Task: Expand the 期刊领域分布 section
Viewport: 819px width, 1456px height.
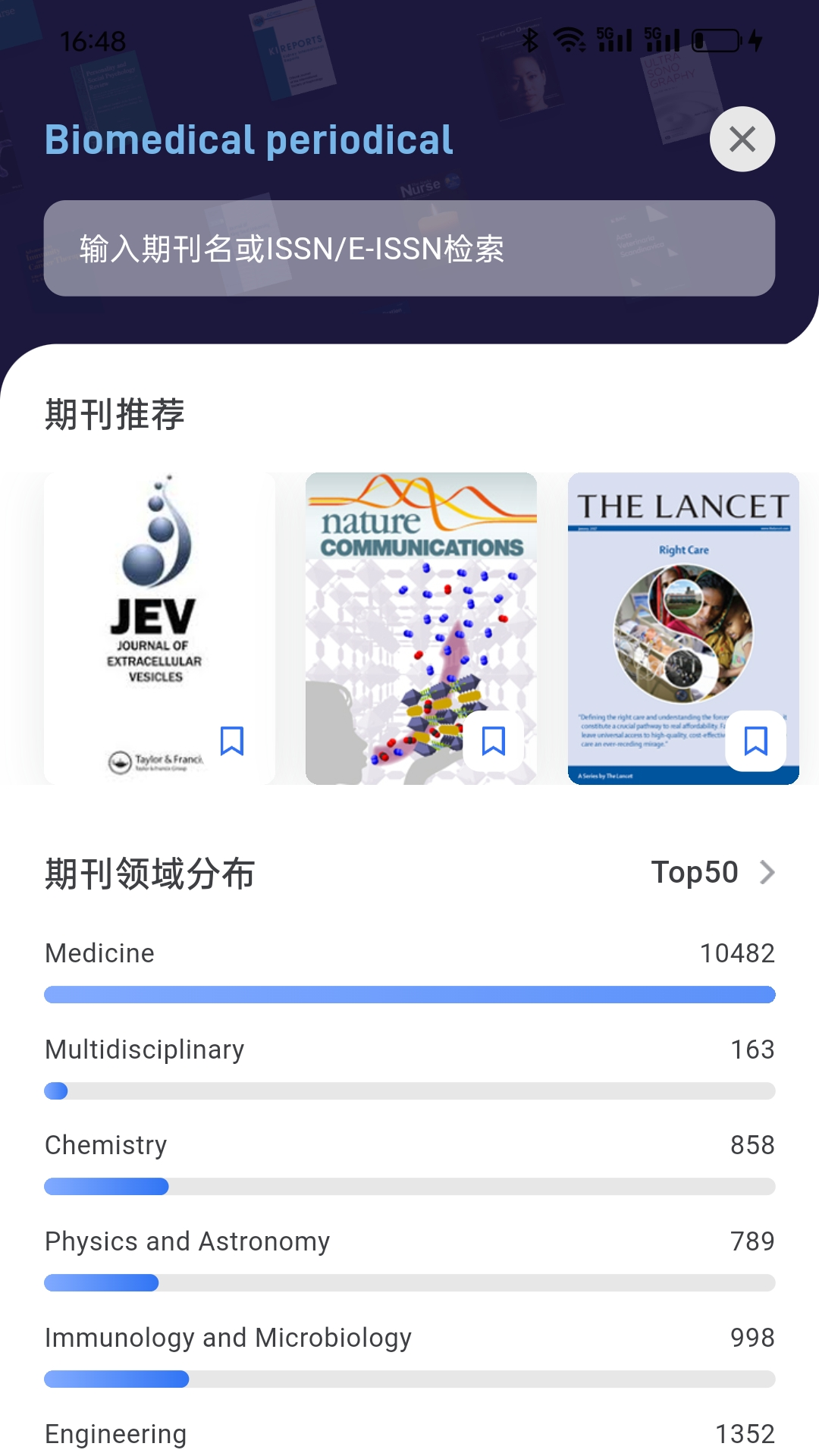Action: tap(150, 872)
